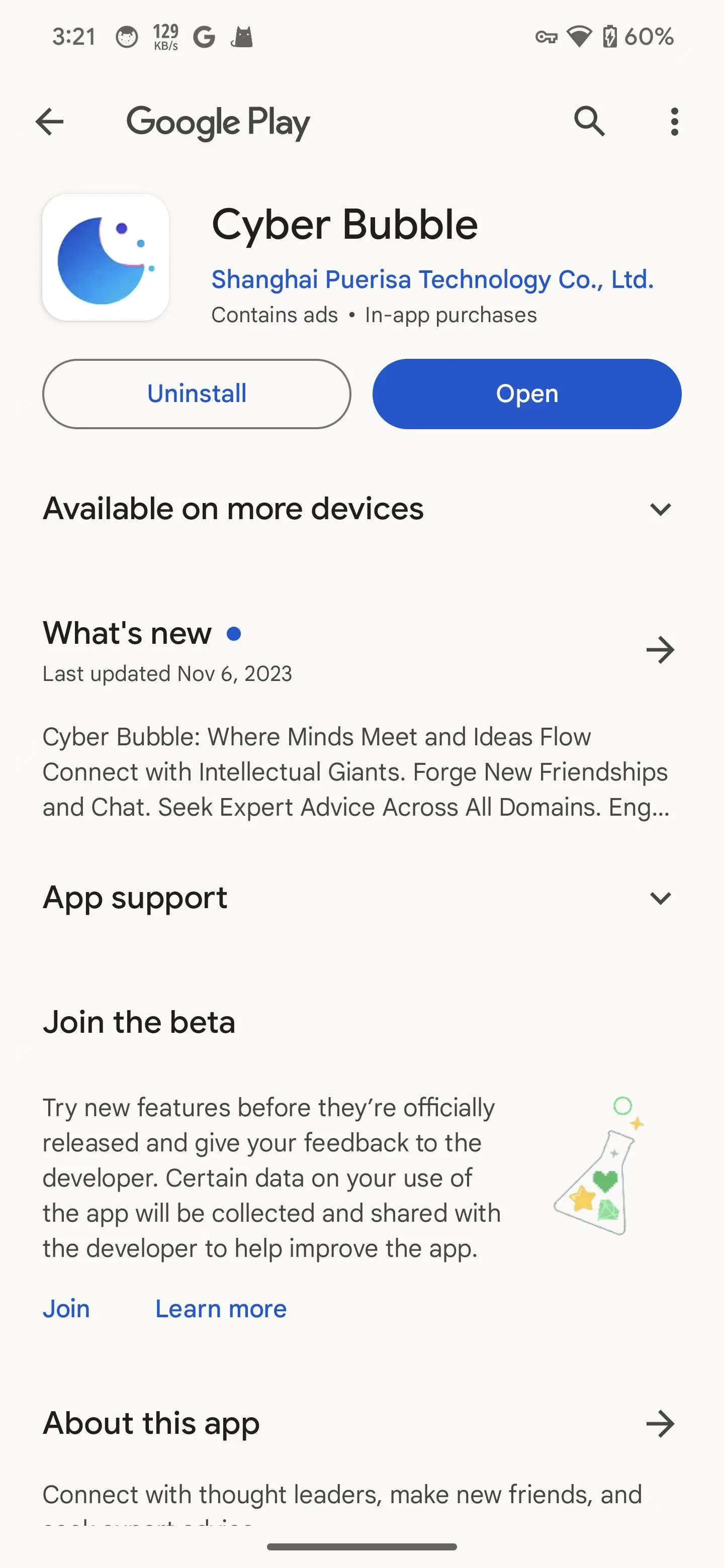Expand Available on more devices
This screenshot has height=1568, width=724.
pyautogui.click(x=660, y=509)
